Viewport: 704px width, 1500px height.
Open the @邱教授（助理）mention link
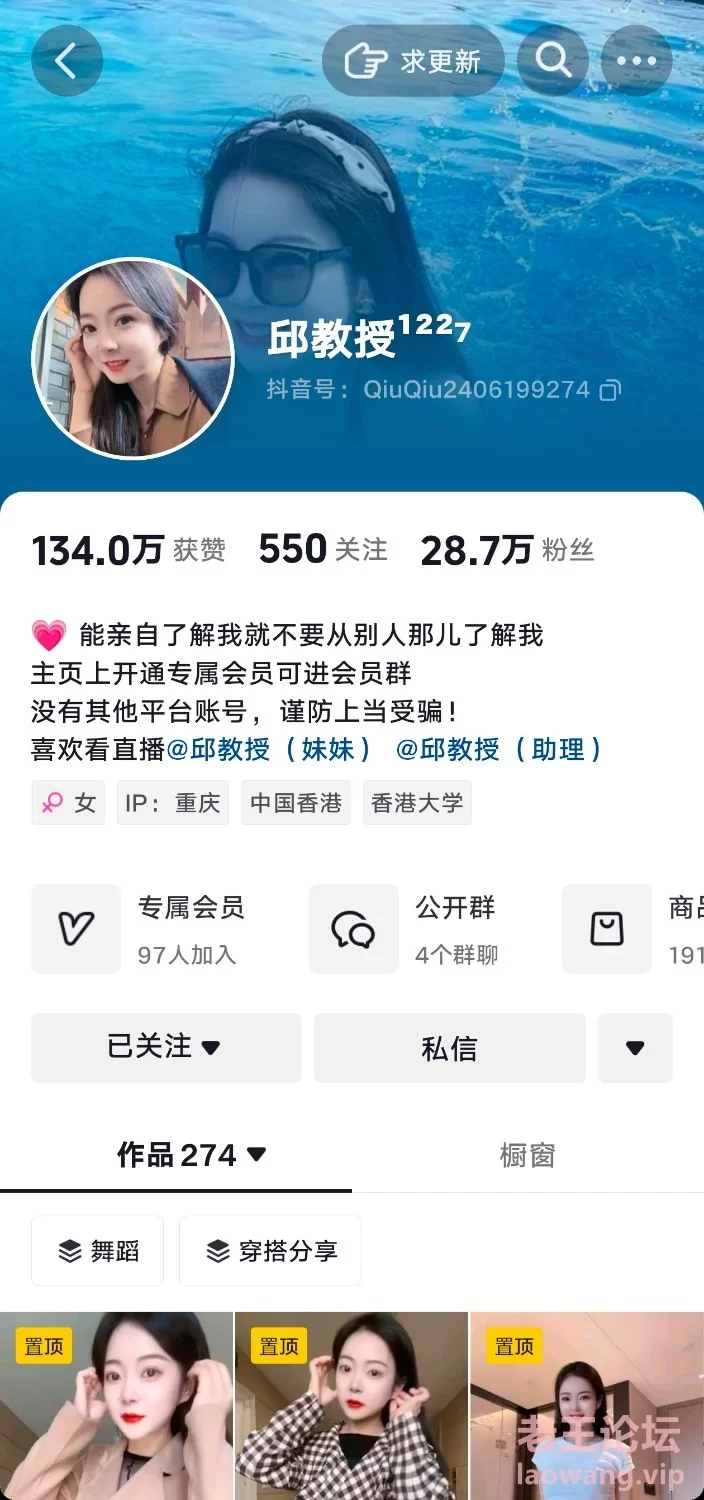click(499, 749)
